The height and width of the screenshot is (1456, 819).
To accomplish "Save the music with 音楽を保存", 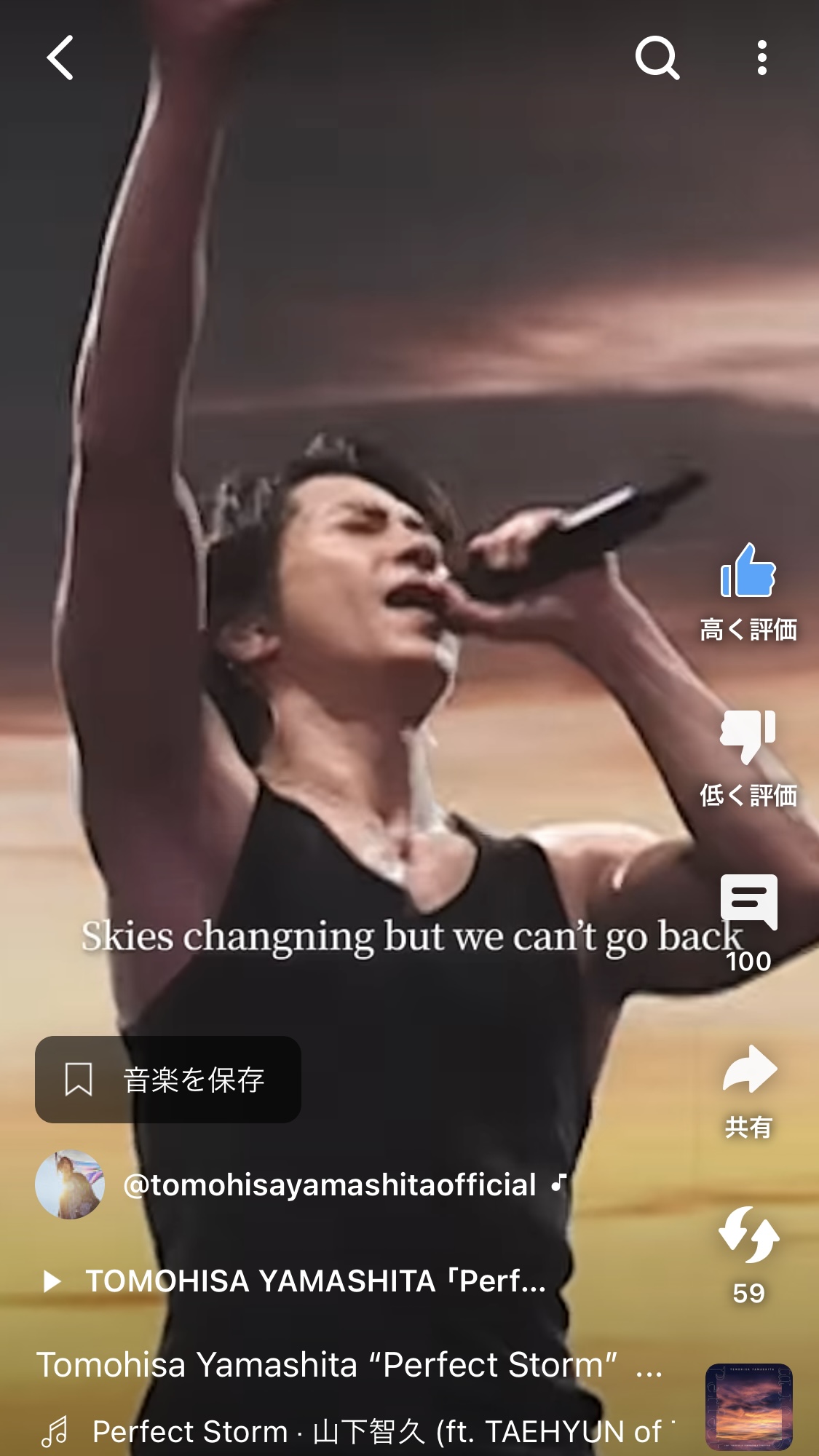I will point(168,1079).
